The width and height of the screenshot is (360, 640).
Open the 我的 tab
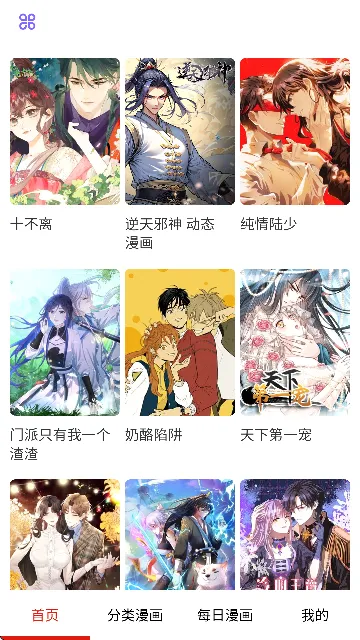tap(315, 615)
